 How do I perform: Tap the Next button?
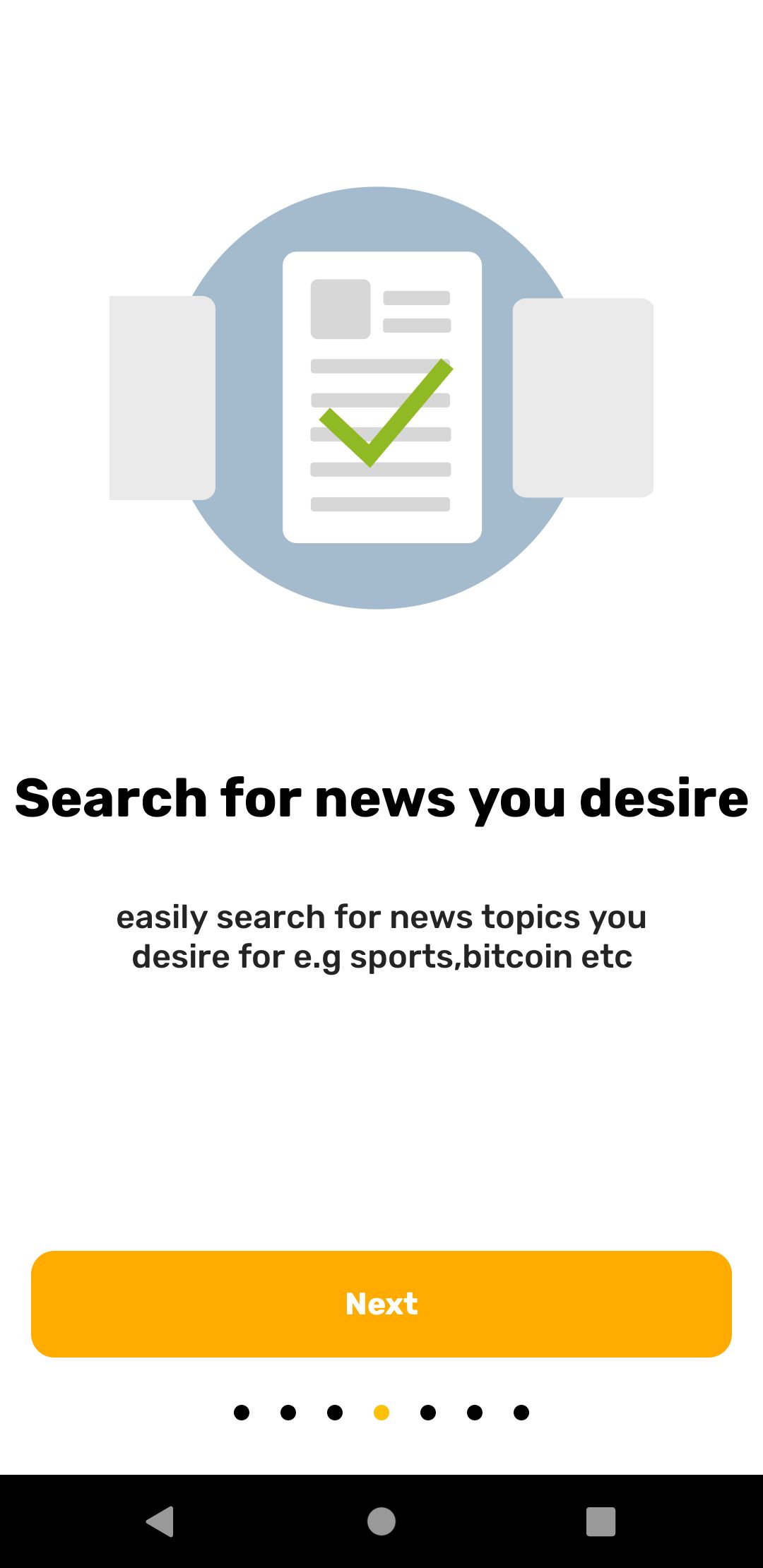[x=381, y=1304]
